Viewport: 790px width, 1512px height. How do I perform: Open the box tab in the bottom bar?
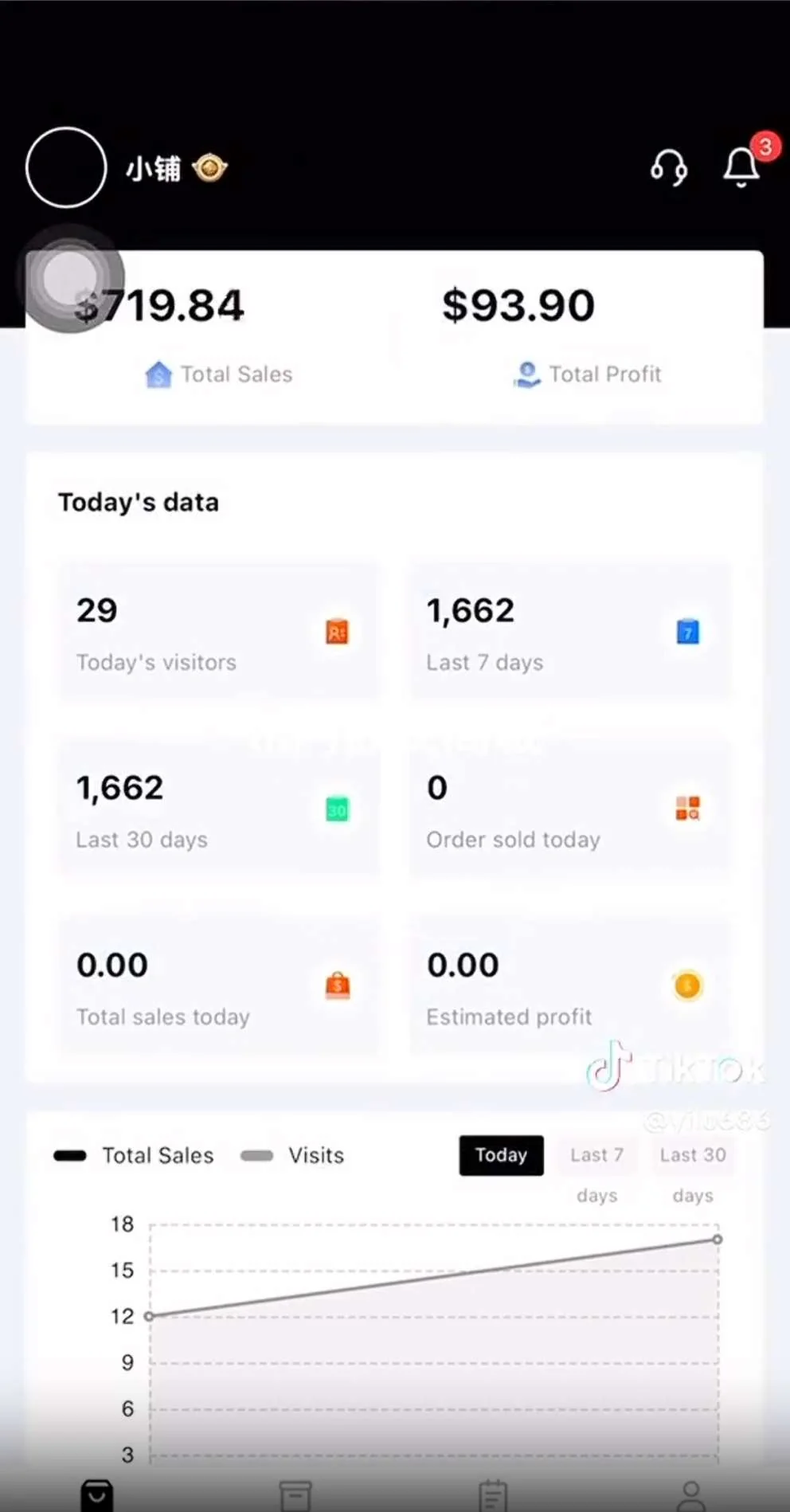[x=295, y=1494]
